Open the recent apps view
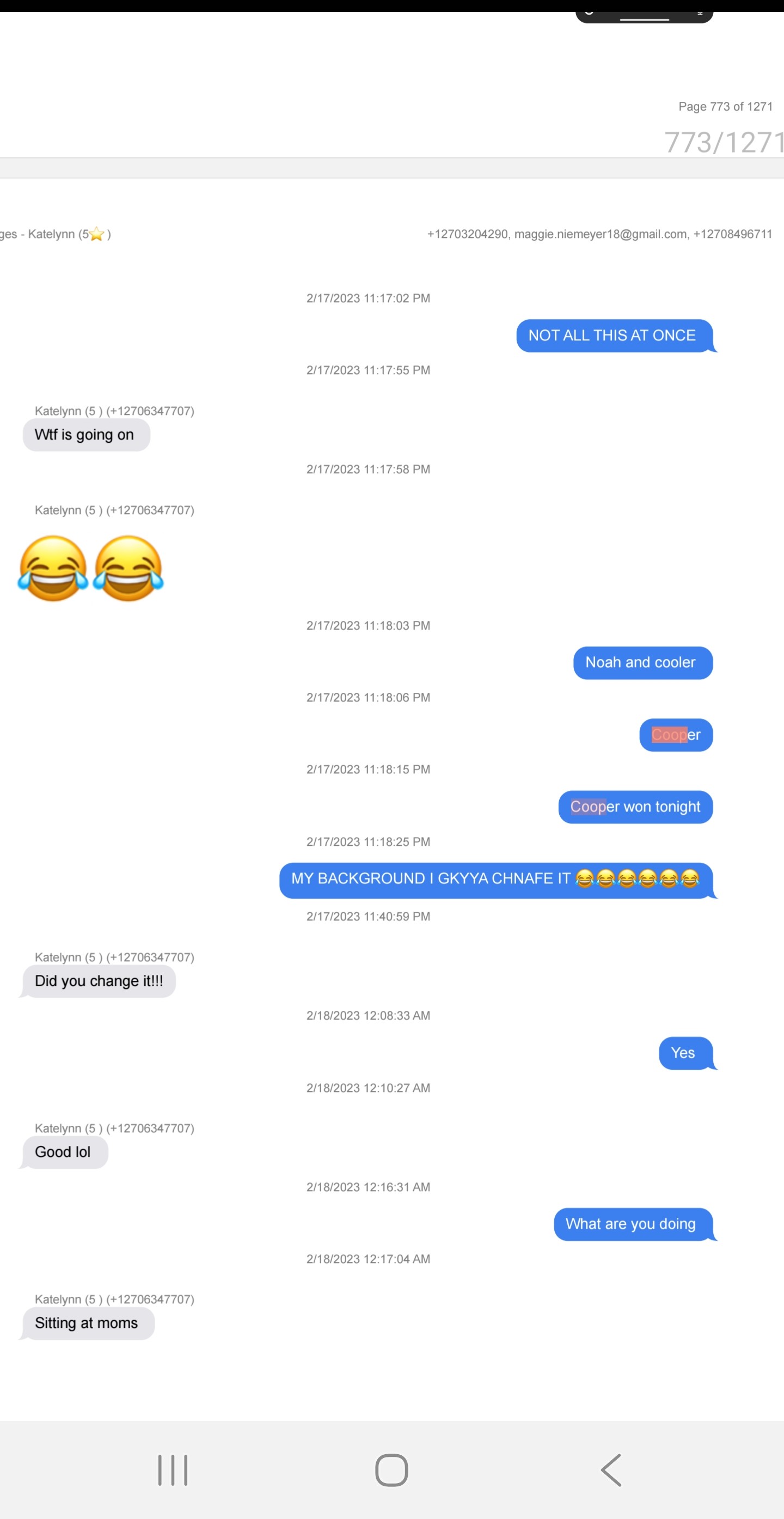This screenshot has height=1519, width=784. pos(173,1470)
